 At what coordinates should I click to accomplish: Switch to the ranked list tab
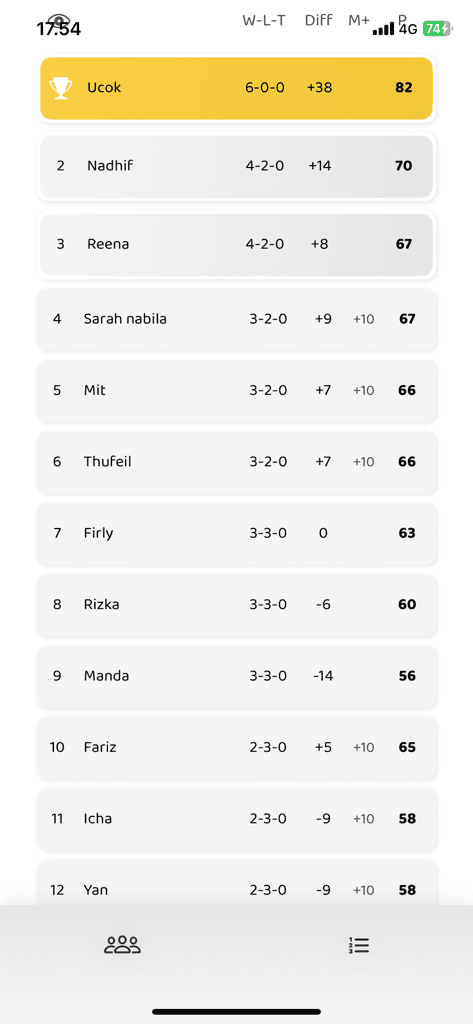tap(359, 945)
